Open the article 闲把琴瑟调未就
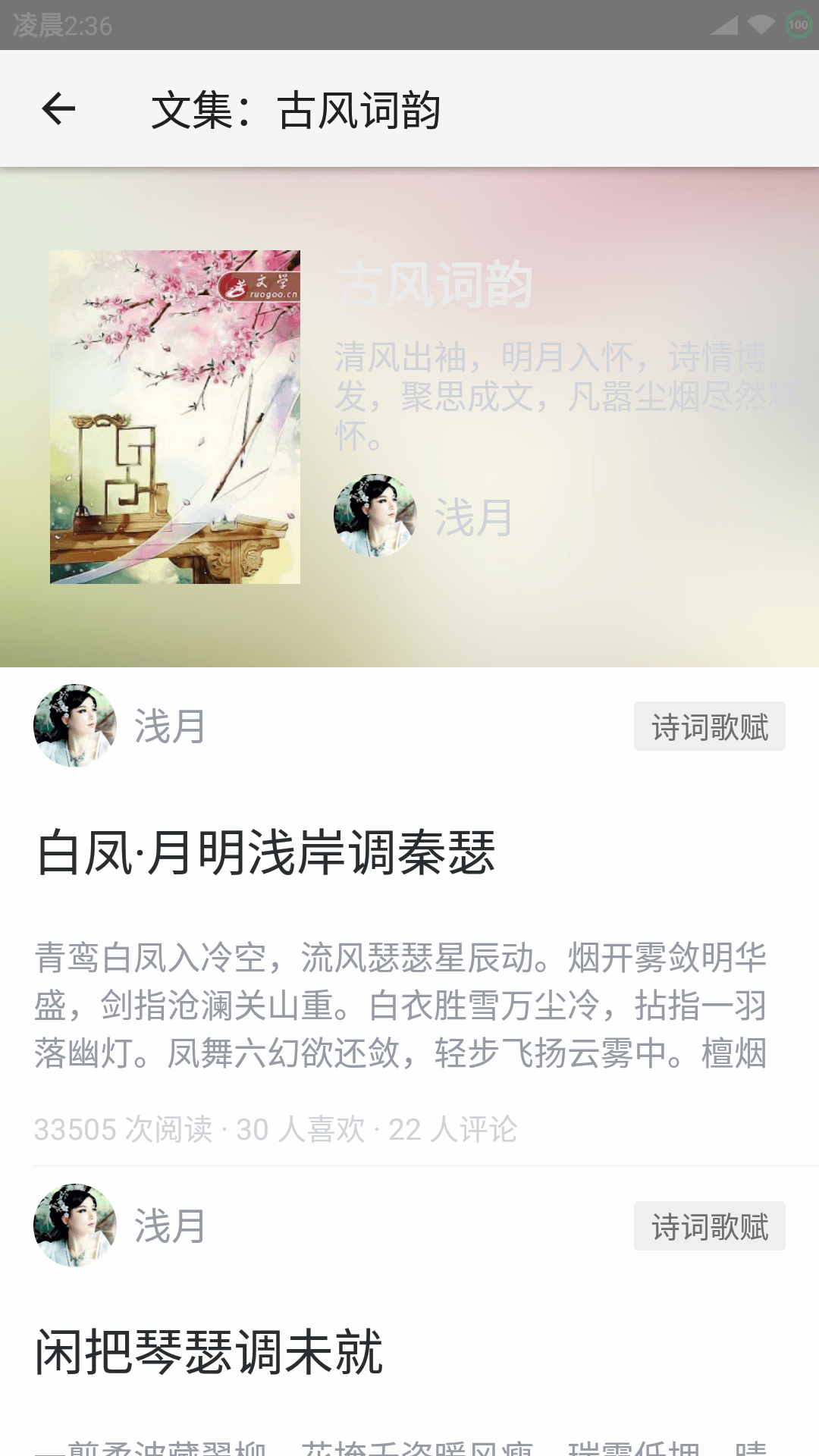 [209, 1351]
